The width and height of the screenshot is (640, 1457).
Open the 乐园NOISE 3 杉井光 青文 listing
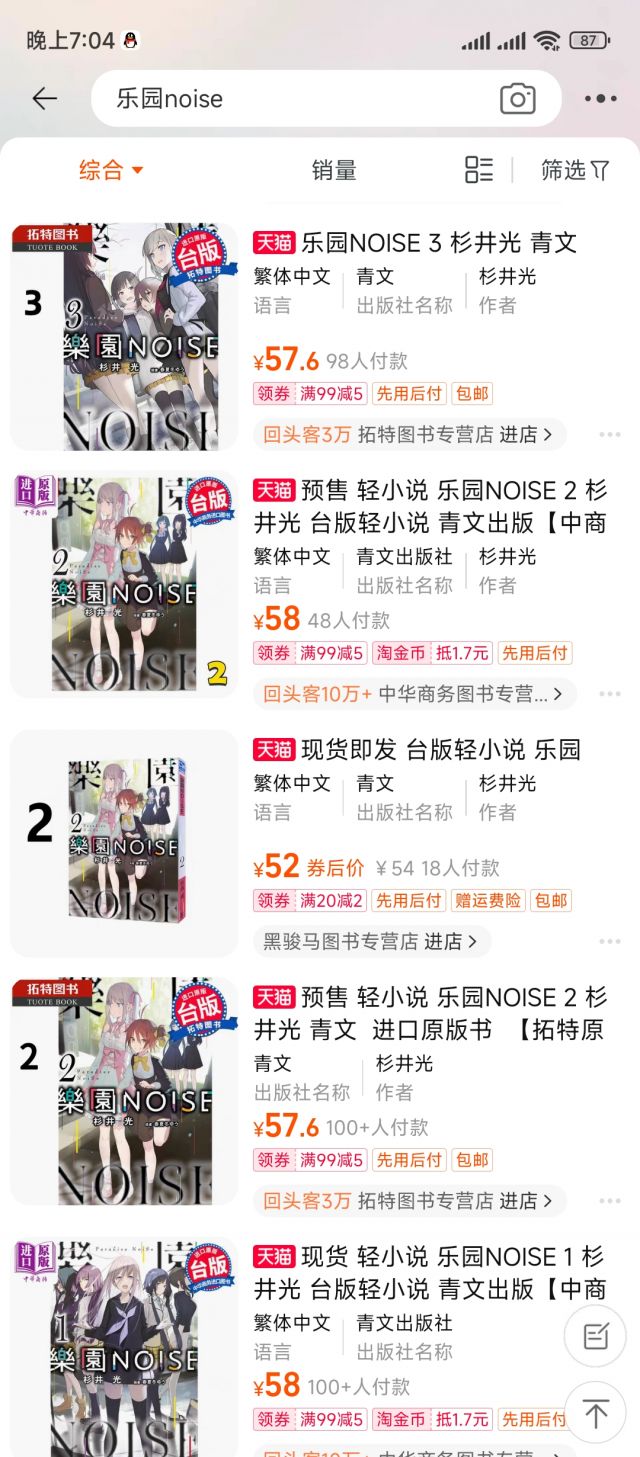tap(438, 242)
